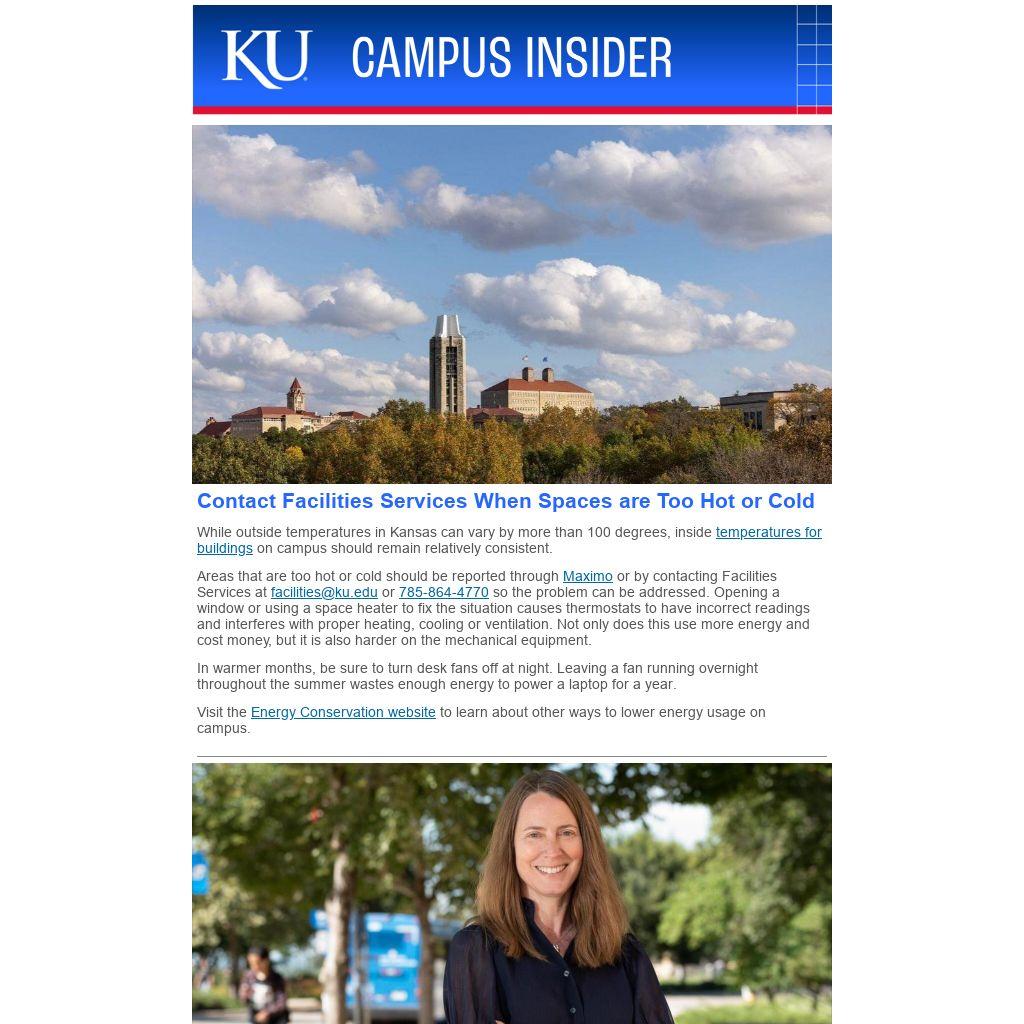The width and height of the screenshot is (1024, 1024).
Task: Open the Maximo link
Action: click(587, 577)
